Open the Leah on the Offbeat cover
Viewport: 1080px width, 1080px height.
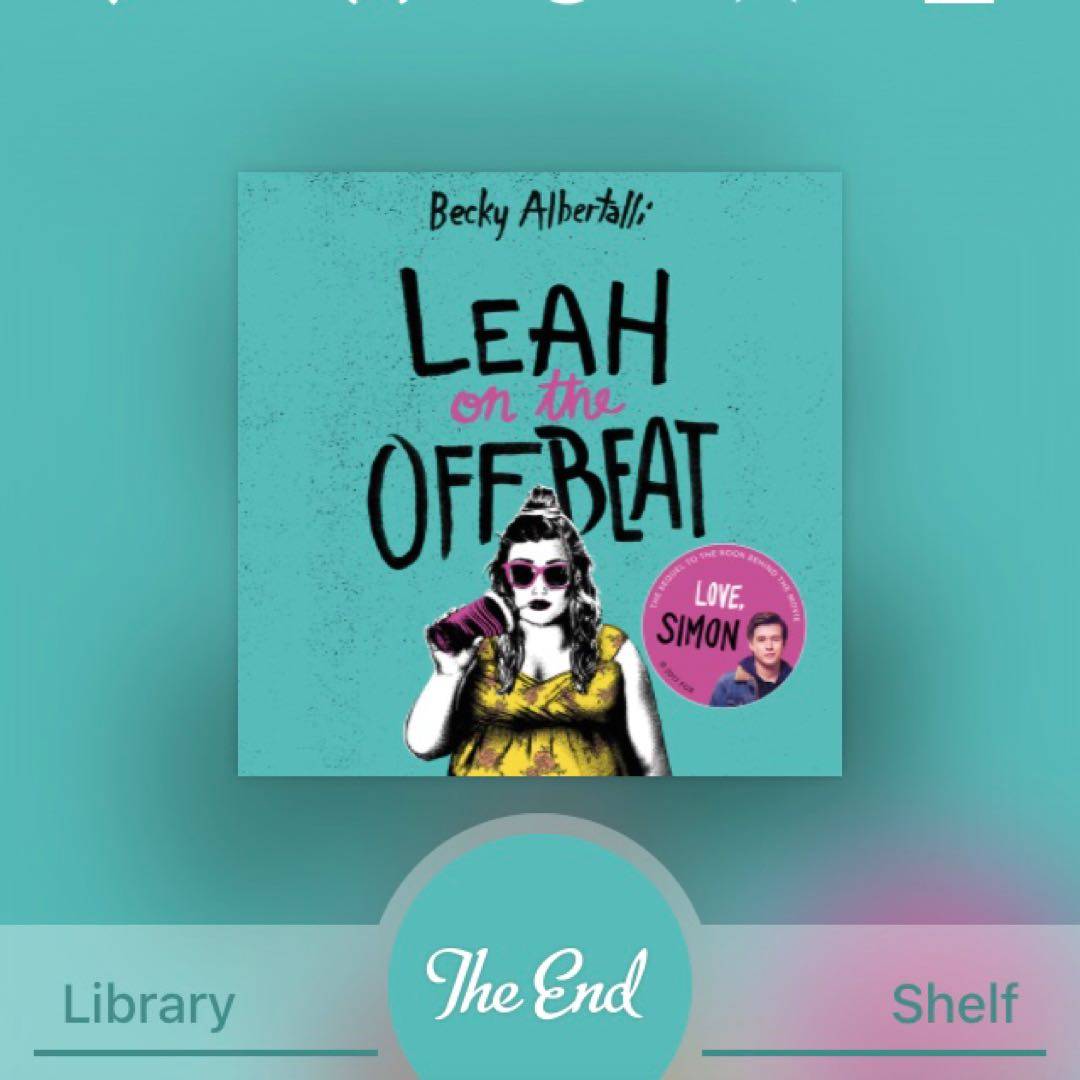click(x=539, y=473)
